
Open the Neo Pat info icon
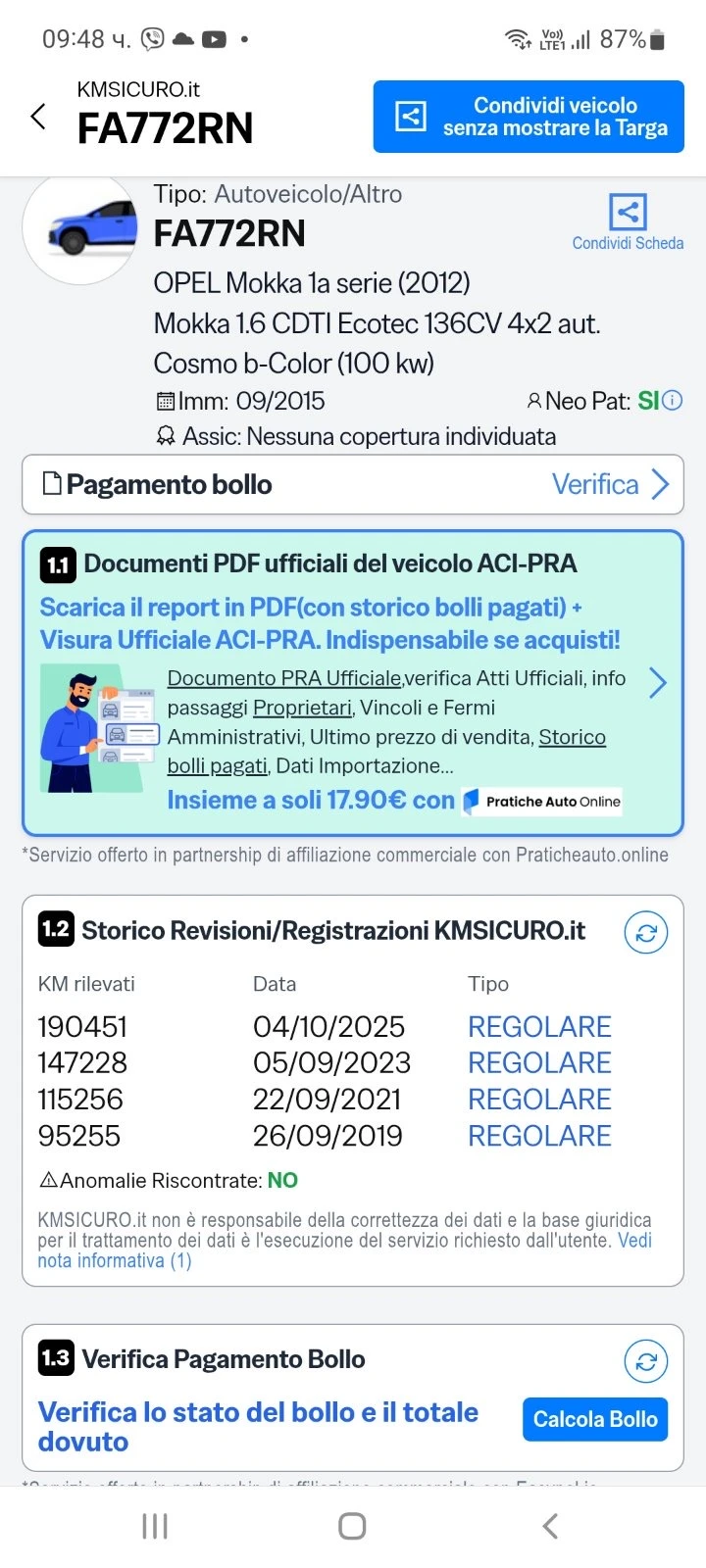click(673, 400)
